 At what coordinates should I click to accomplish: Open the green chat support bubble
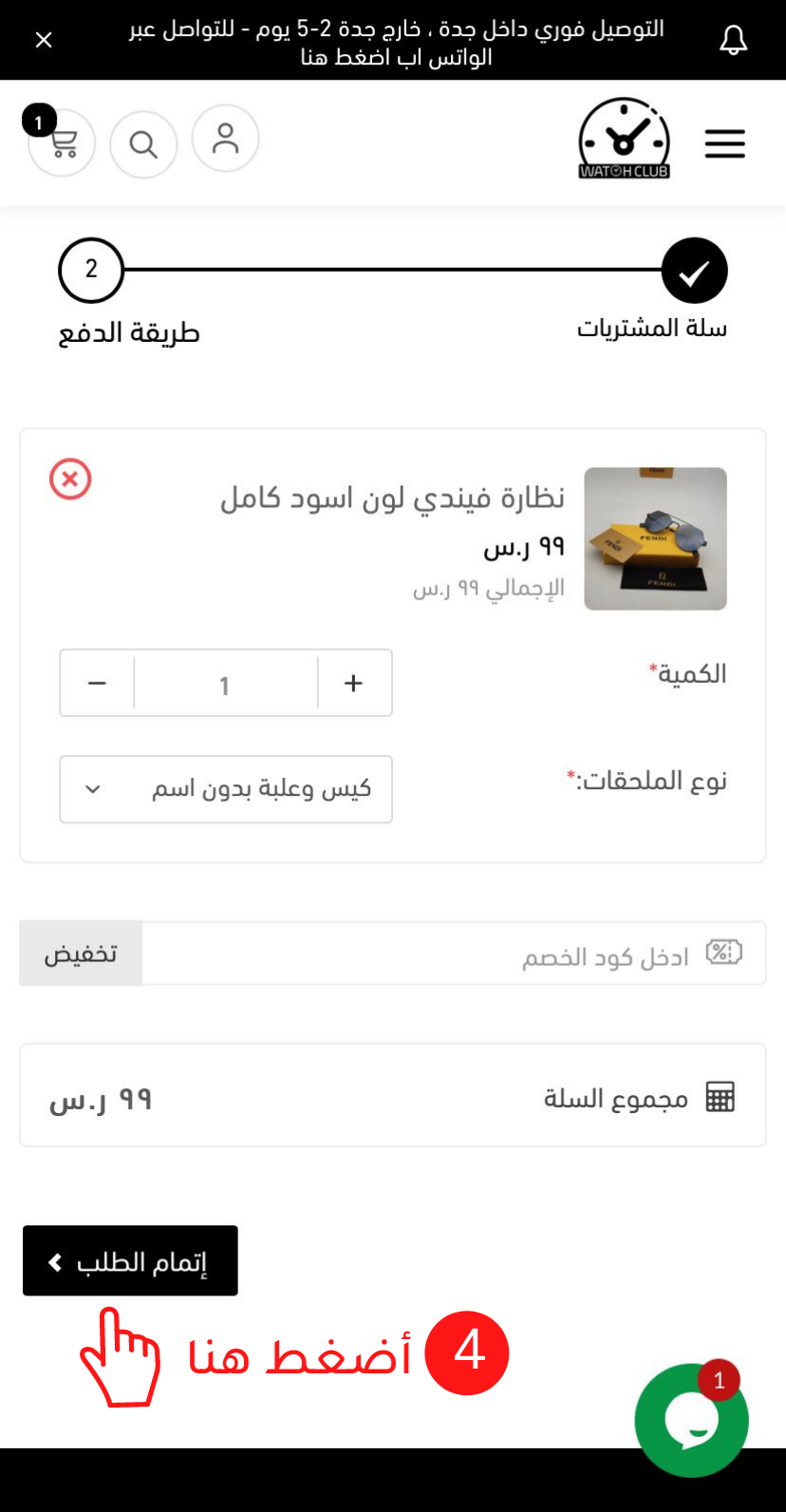click(691, 1420)
